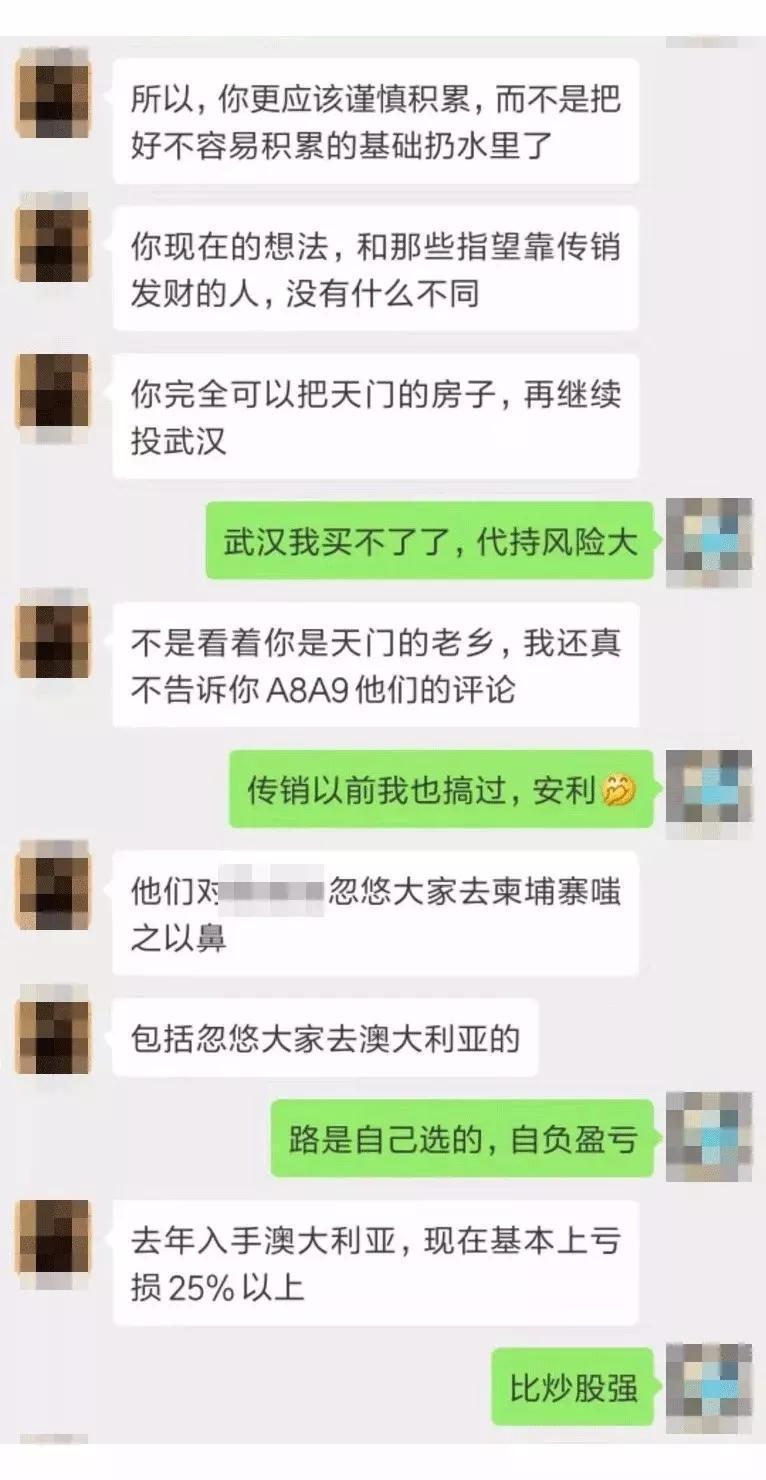
Task: Open the avatar beside '你完全可以把天门的房子' message
Action: tap(53, 395)
